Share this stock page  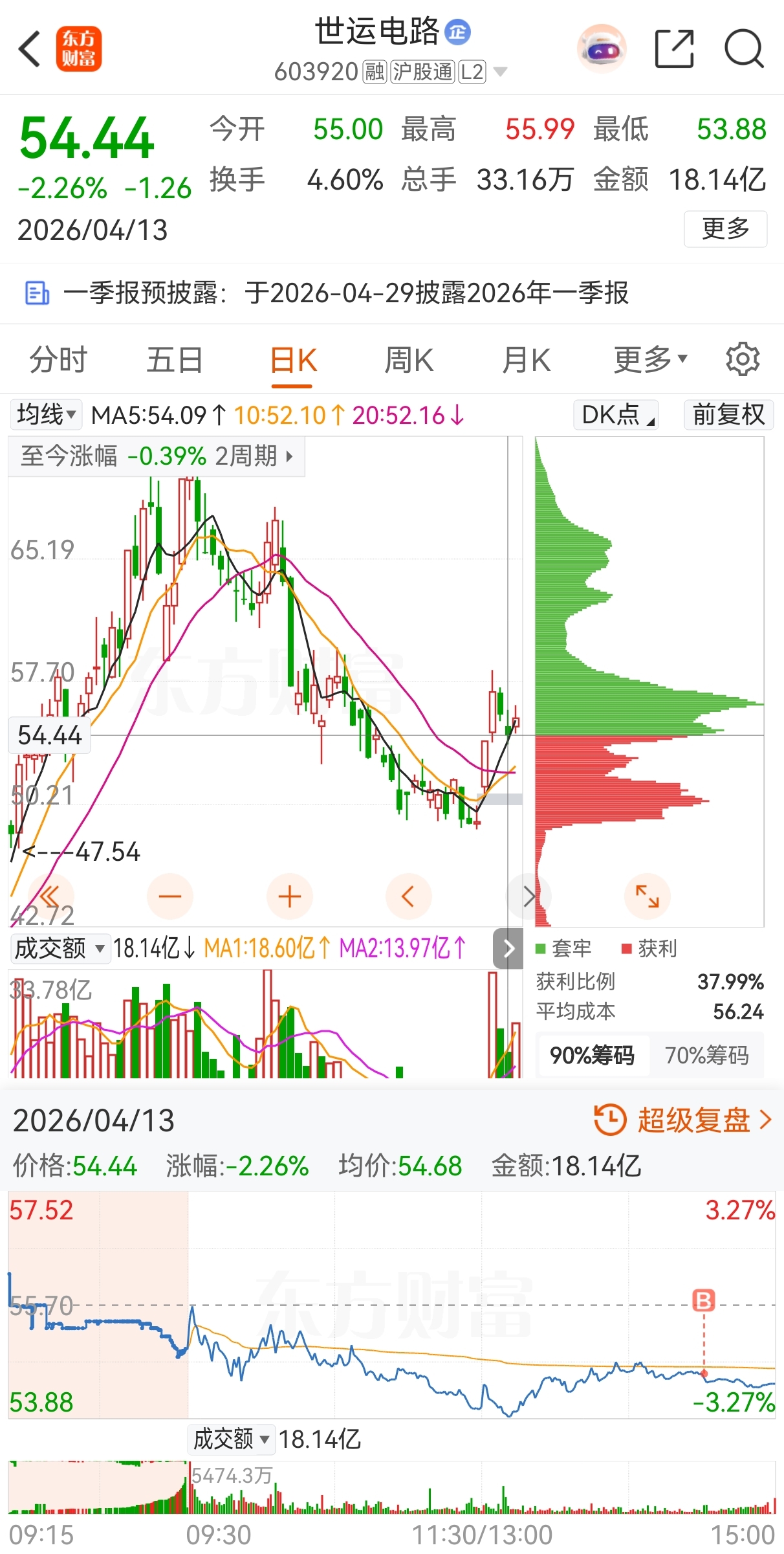pyautogui.click(x=675, y=49)
